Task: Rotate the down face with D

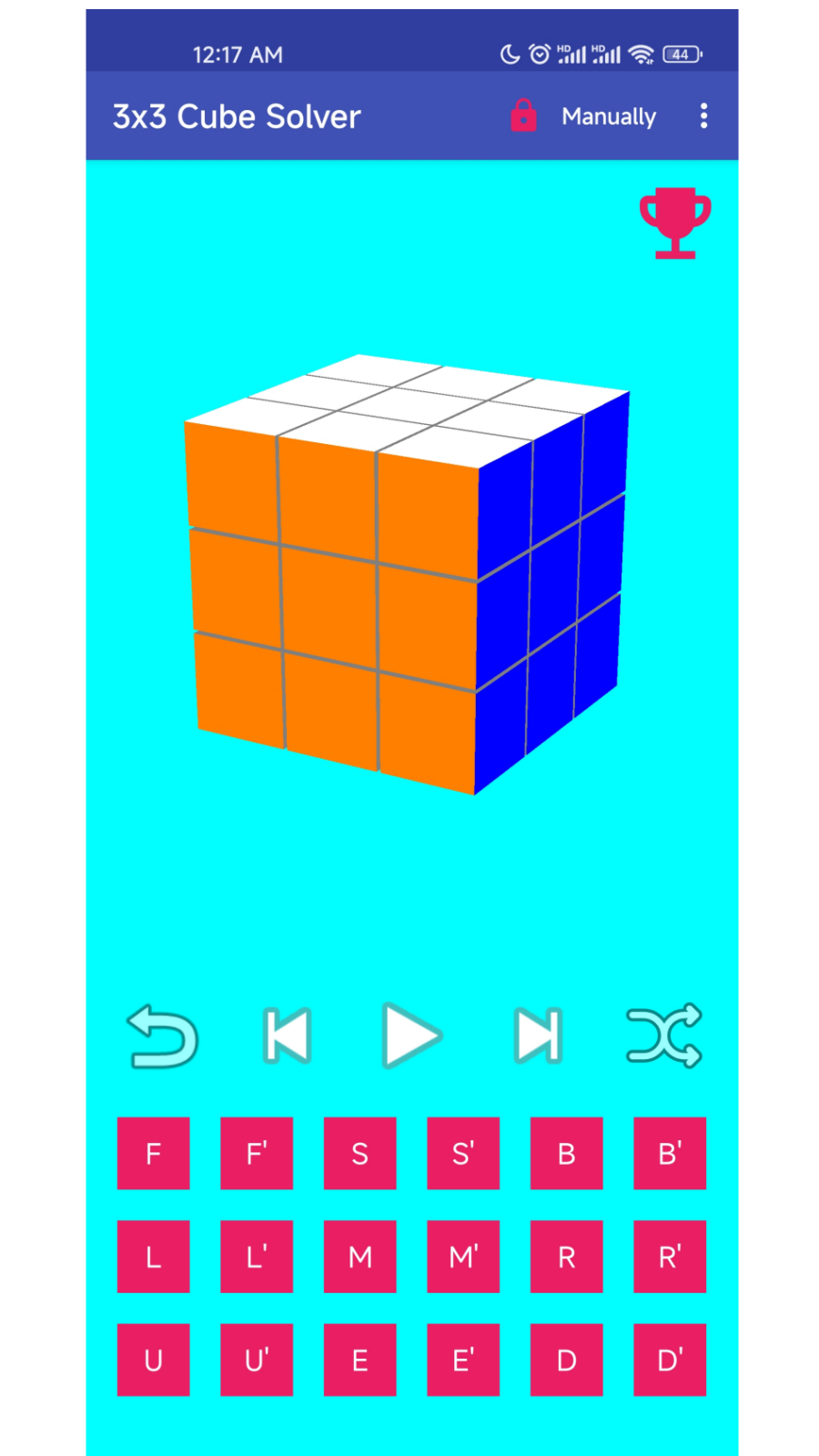Action: coord(566,1360)
